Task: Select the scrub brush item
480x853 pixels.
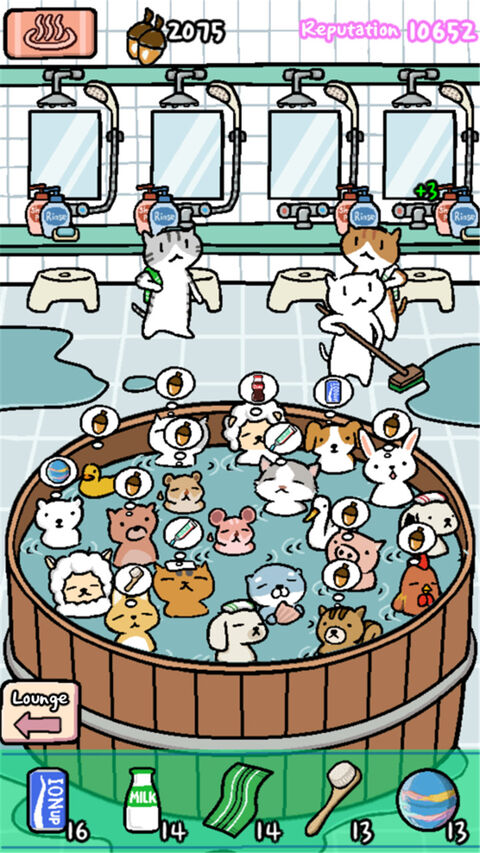Action: (x=334, y=797)
